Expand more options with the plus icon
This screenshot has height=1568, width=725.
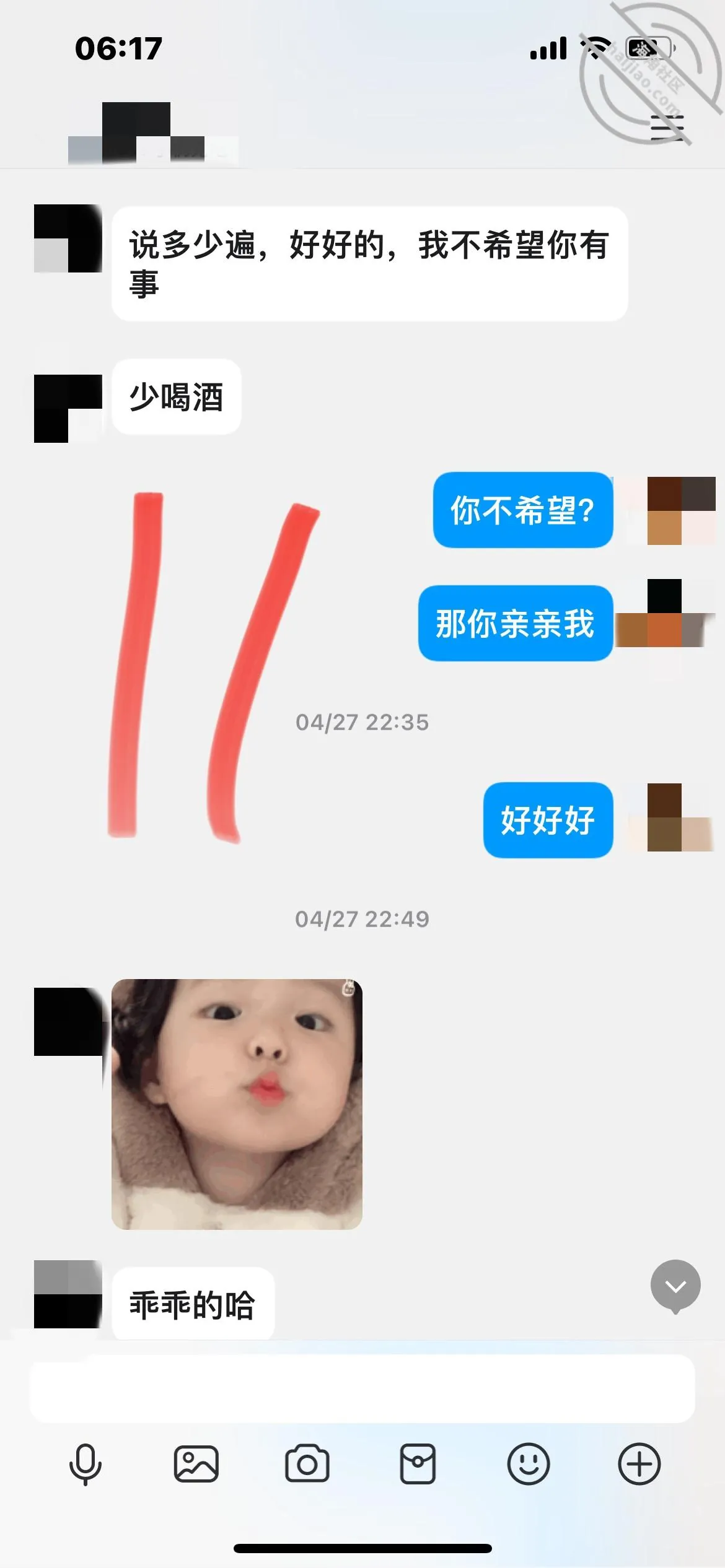[639, 1464]
